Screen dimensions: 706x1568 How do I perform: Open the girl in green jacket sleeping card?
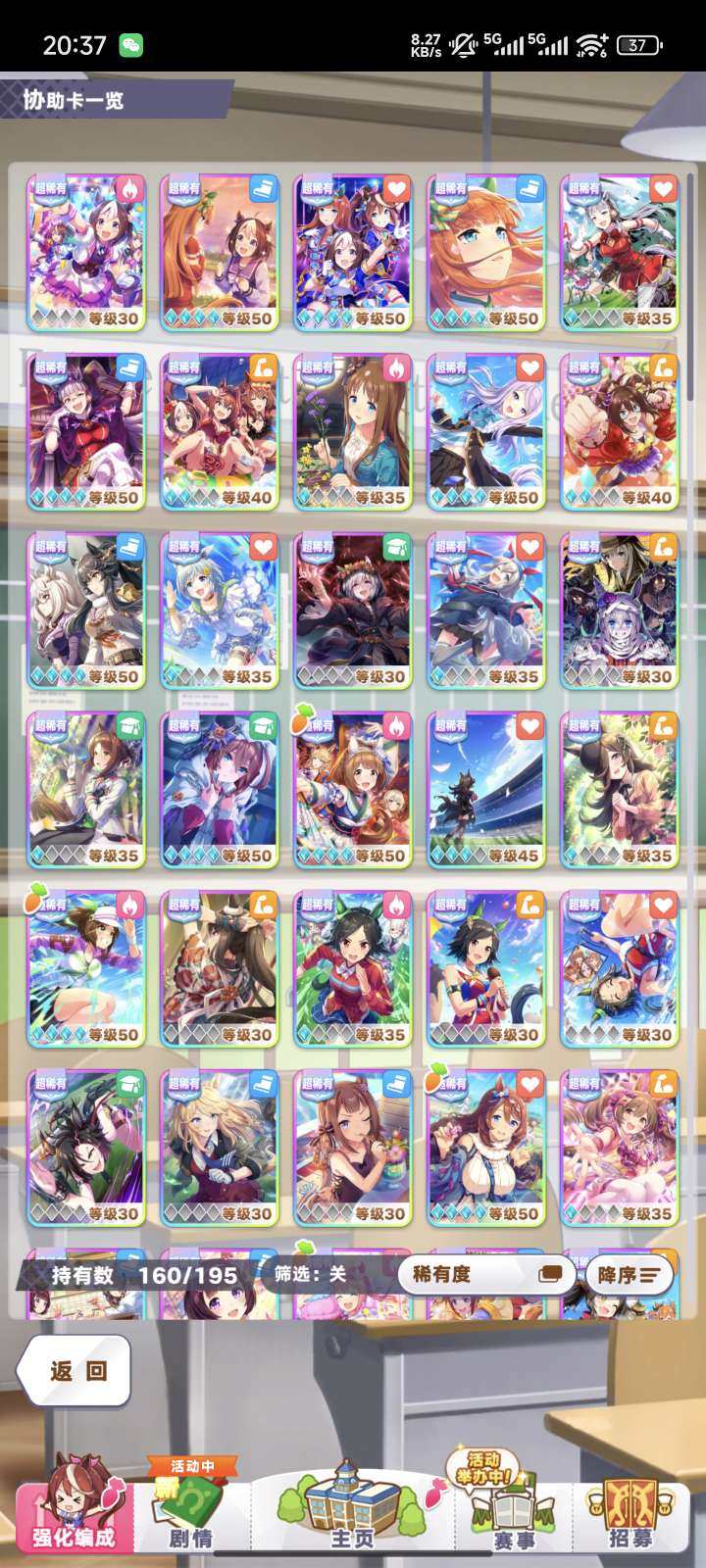[x=86, y=1148]
